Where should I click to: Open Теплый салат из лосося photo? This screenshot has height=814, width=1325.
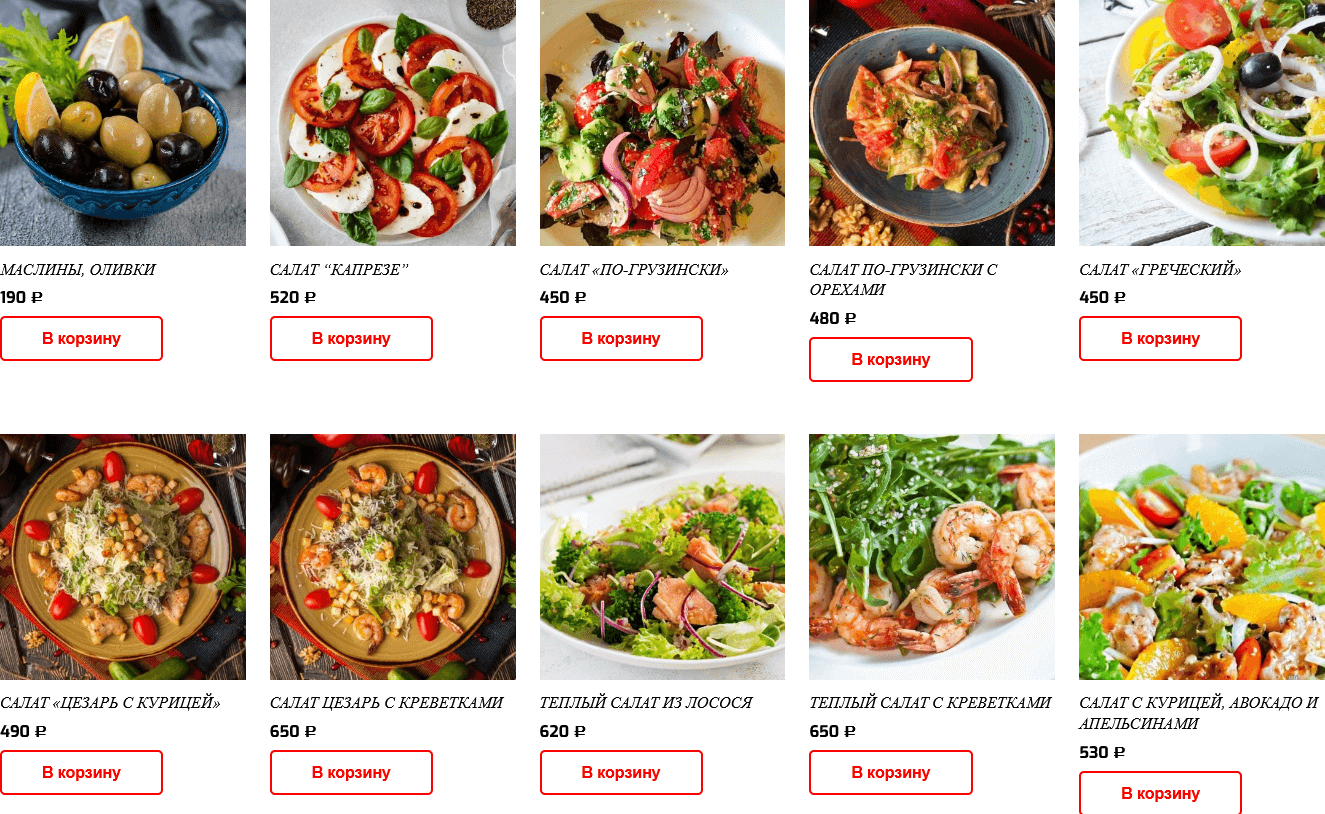[x=662, y=556]
